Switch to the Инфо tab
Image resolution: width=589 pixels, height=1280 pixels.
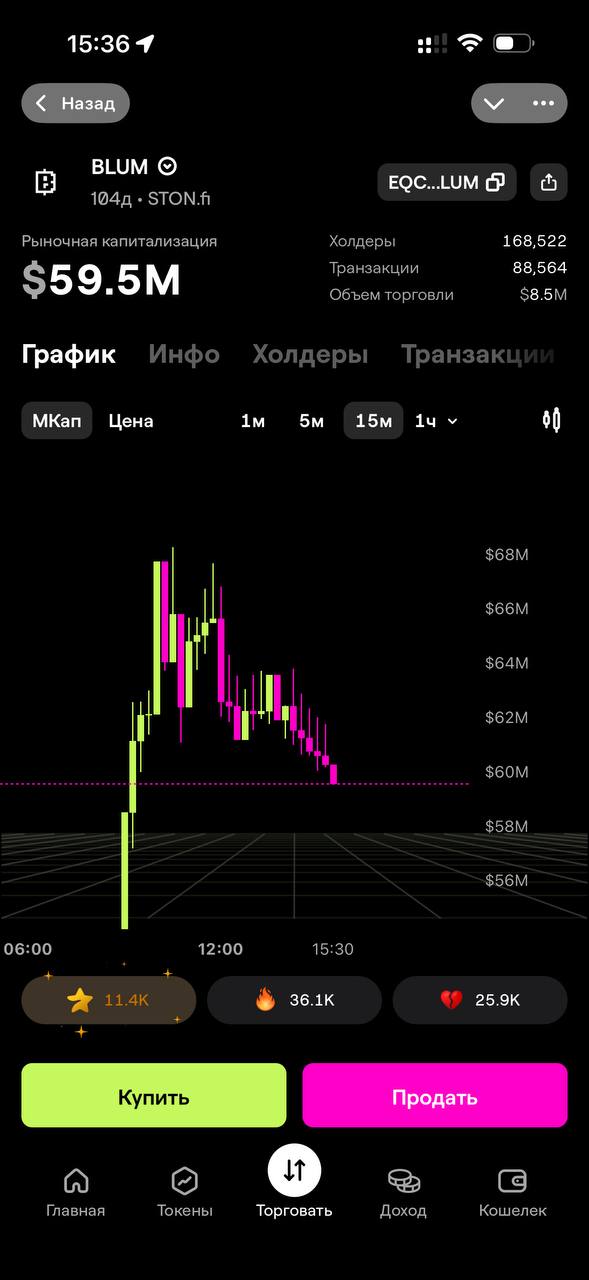pyautogui.click(x=184, y=354)
